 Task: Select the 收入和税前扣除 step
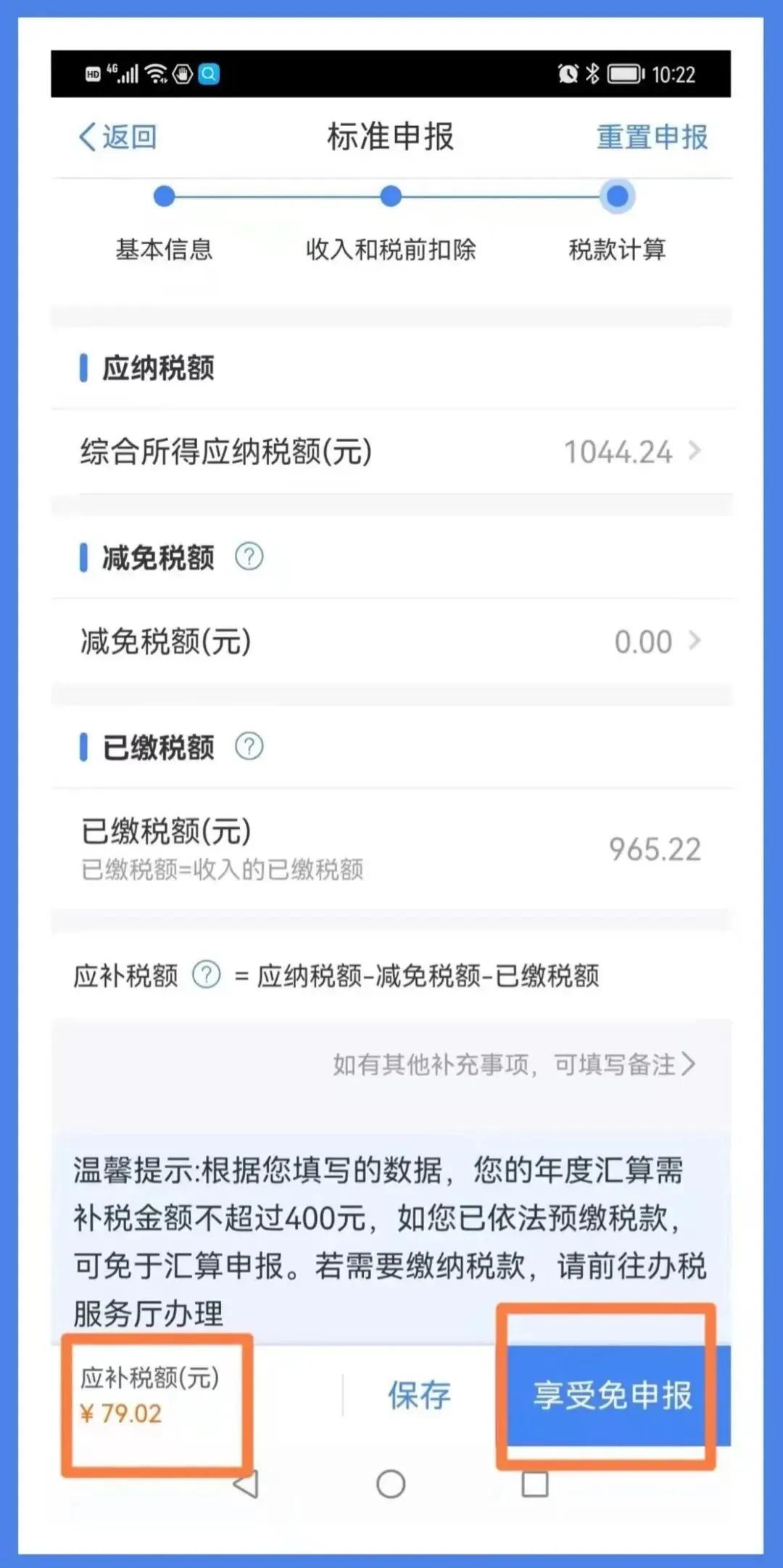point(391,250)
